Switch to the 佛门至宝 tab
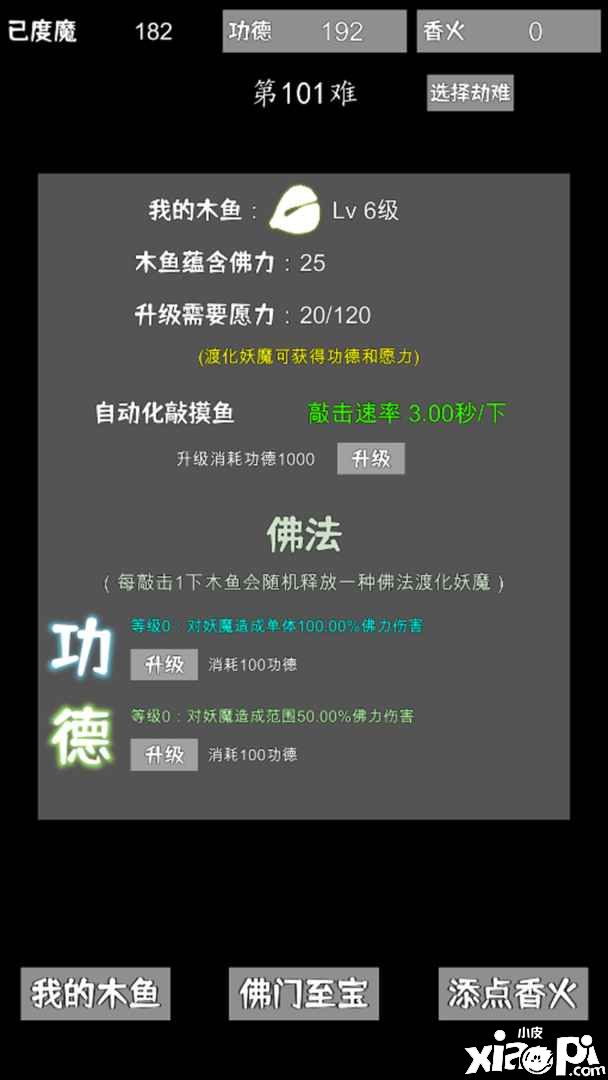The width and height of the screenshot is (608, 1080). pyautogui.click(x=304, y=993)
